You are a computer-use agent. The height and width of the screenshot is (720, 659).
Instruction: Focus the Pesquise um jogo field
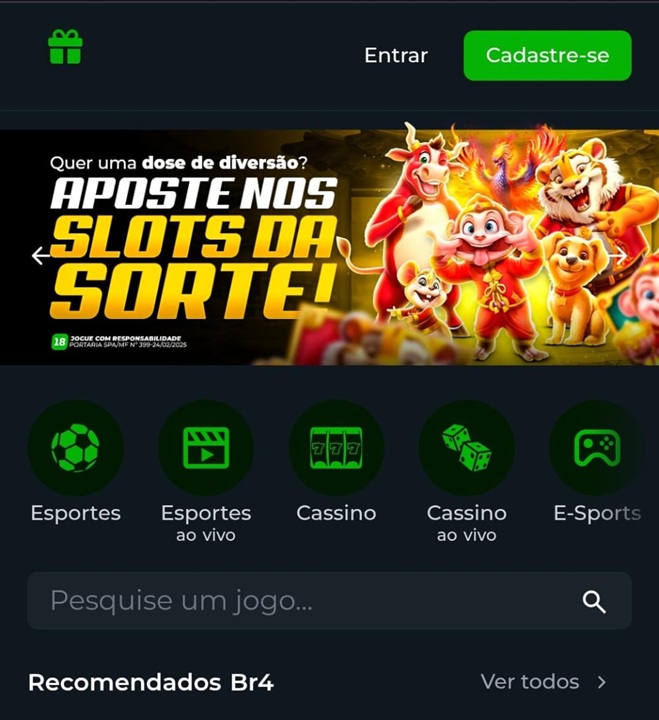pyautogui.click(x=300, y=601)
